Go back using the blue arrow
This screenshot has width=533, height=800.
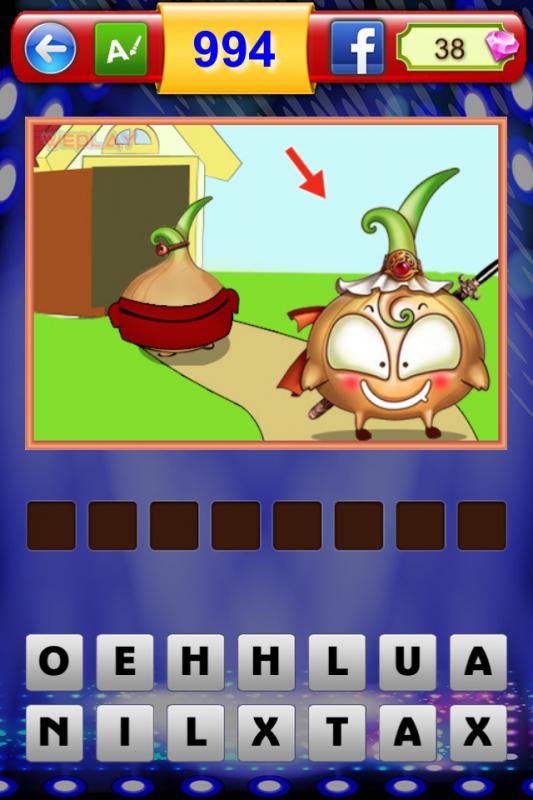click(50, 48)
